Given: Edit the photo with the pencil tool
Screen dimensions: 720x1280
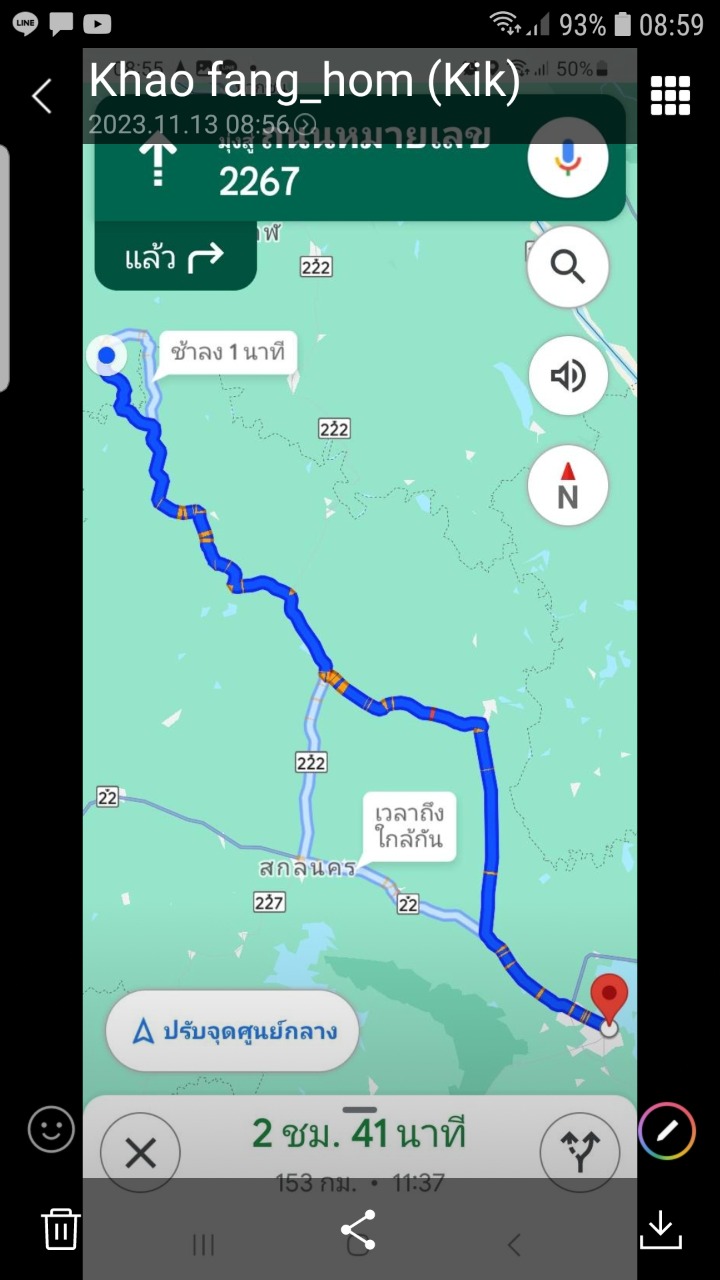Looking at the screenshot, I should click(x=667, y=1131).
